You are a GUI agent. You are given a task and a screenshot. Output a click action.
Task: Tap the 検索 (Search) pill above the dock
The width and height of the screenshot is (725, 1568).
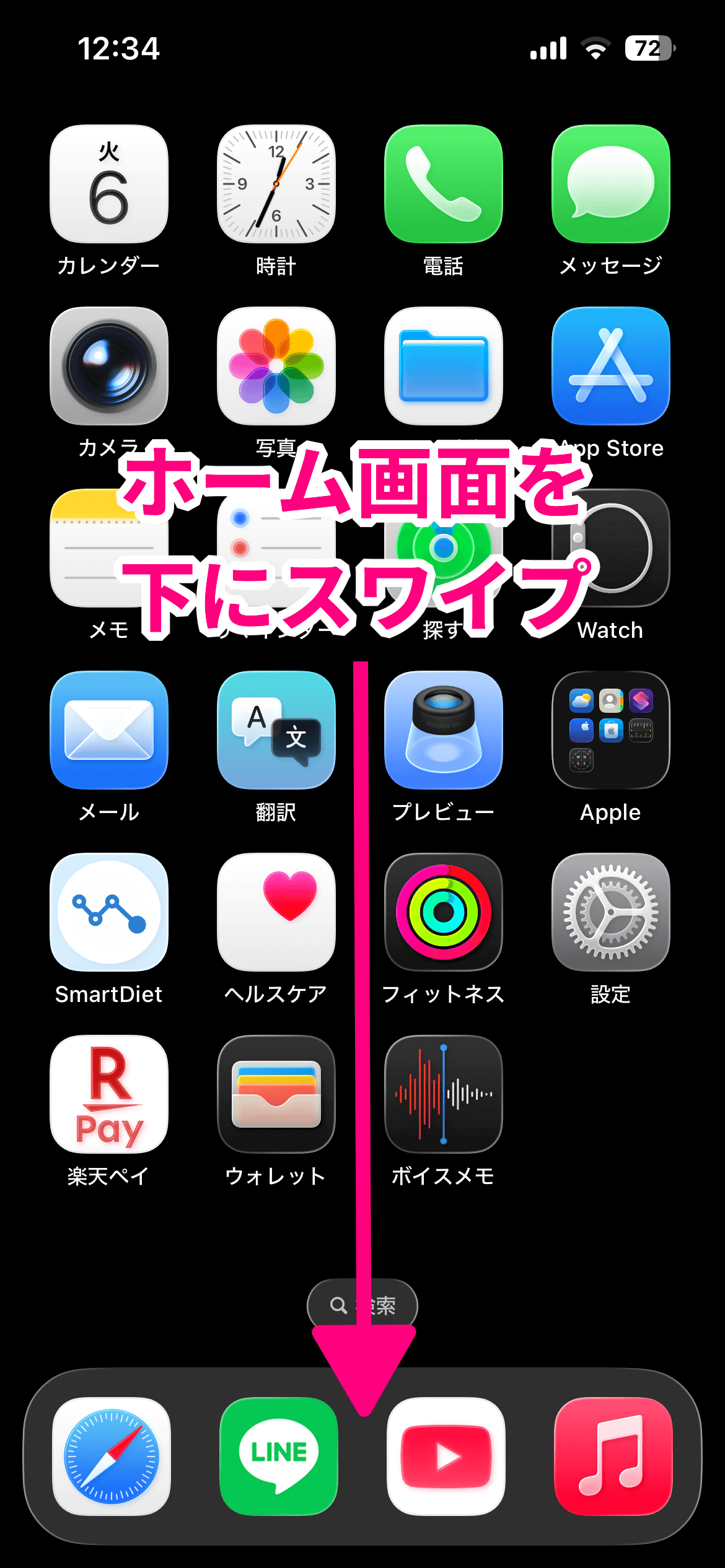362,1305
